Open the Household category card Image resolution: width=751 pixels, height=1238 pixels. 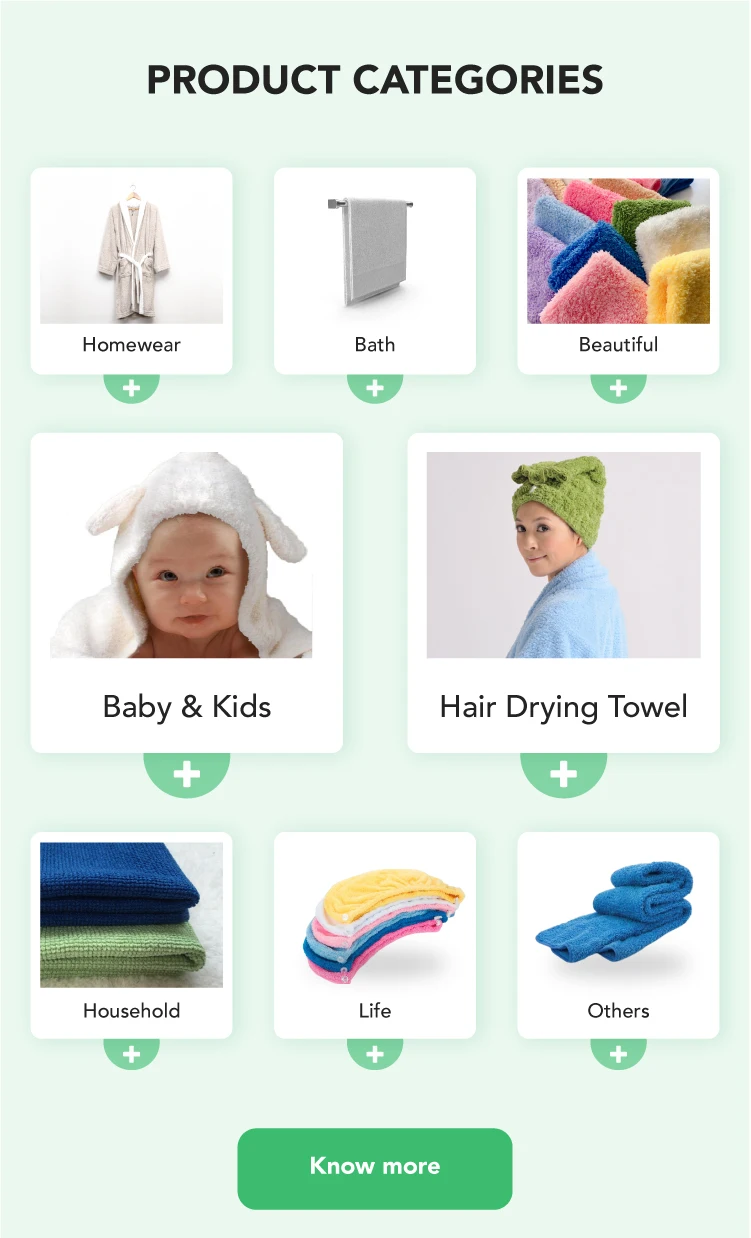[131, 935]
